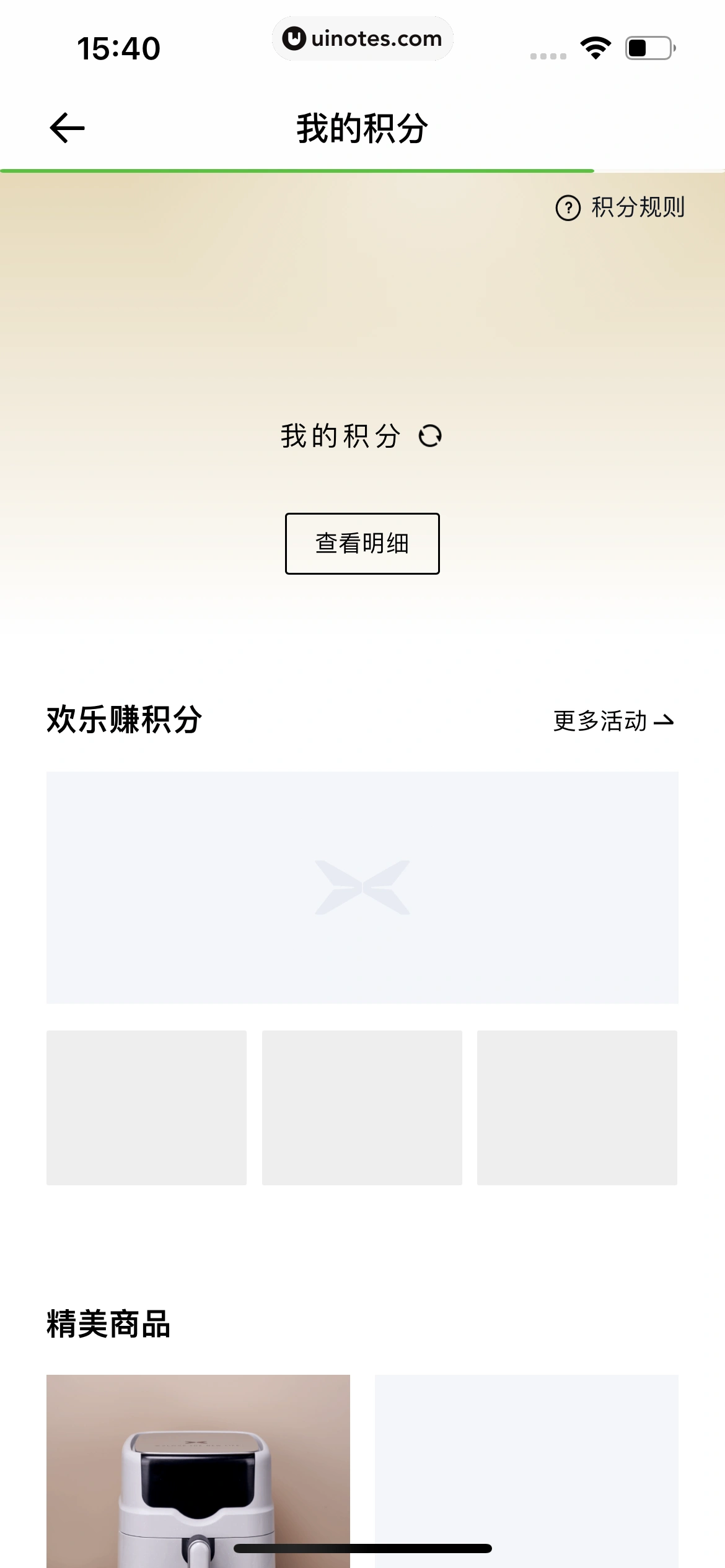The image size is (725, 1568).
Task: Tap the back arrow to return
Action: (x=66, y=127)
